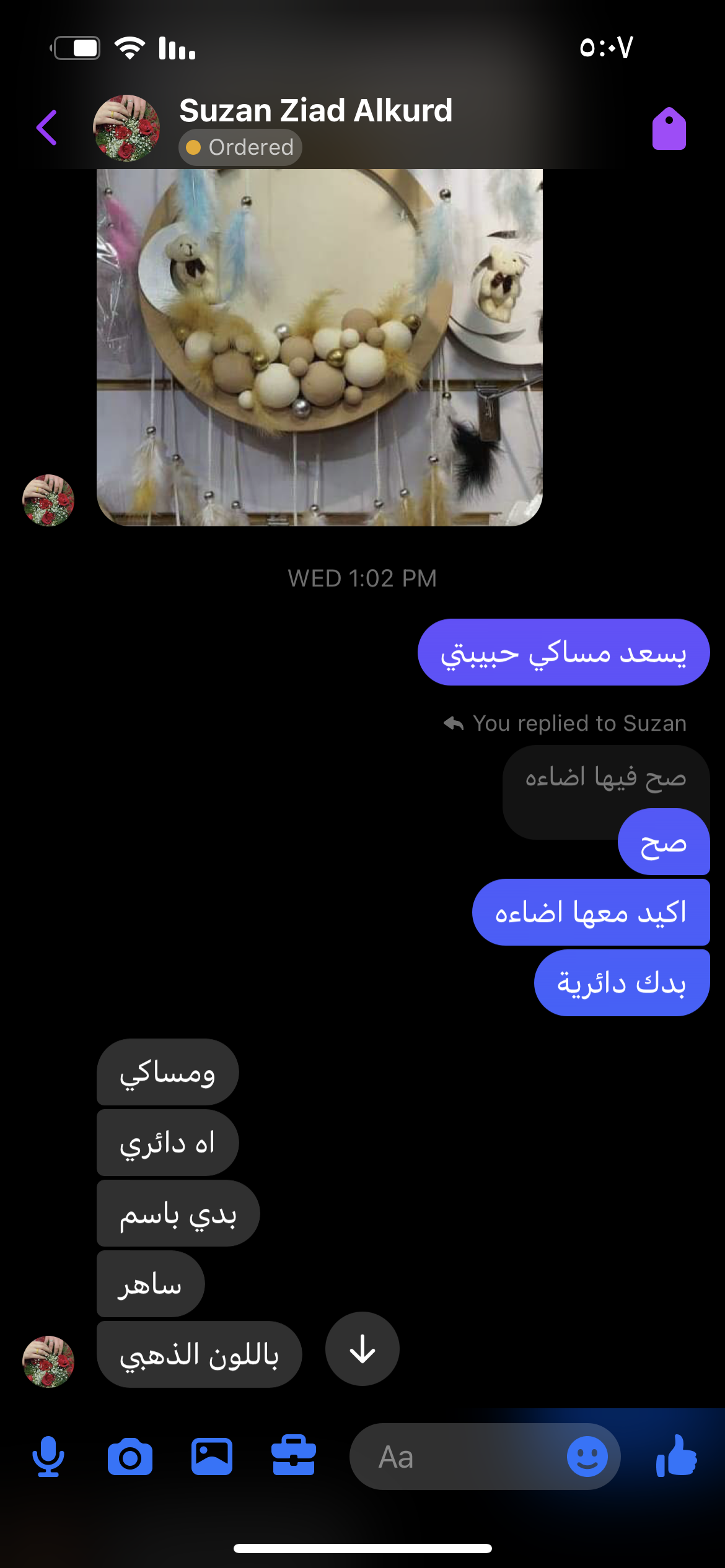Open Suzan Ziad Alkurd's profile header

pyautogui.click(x=315, y=111)
